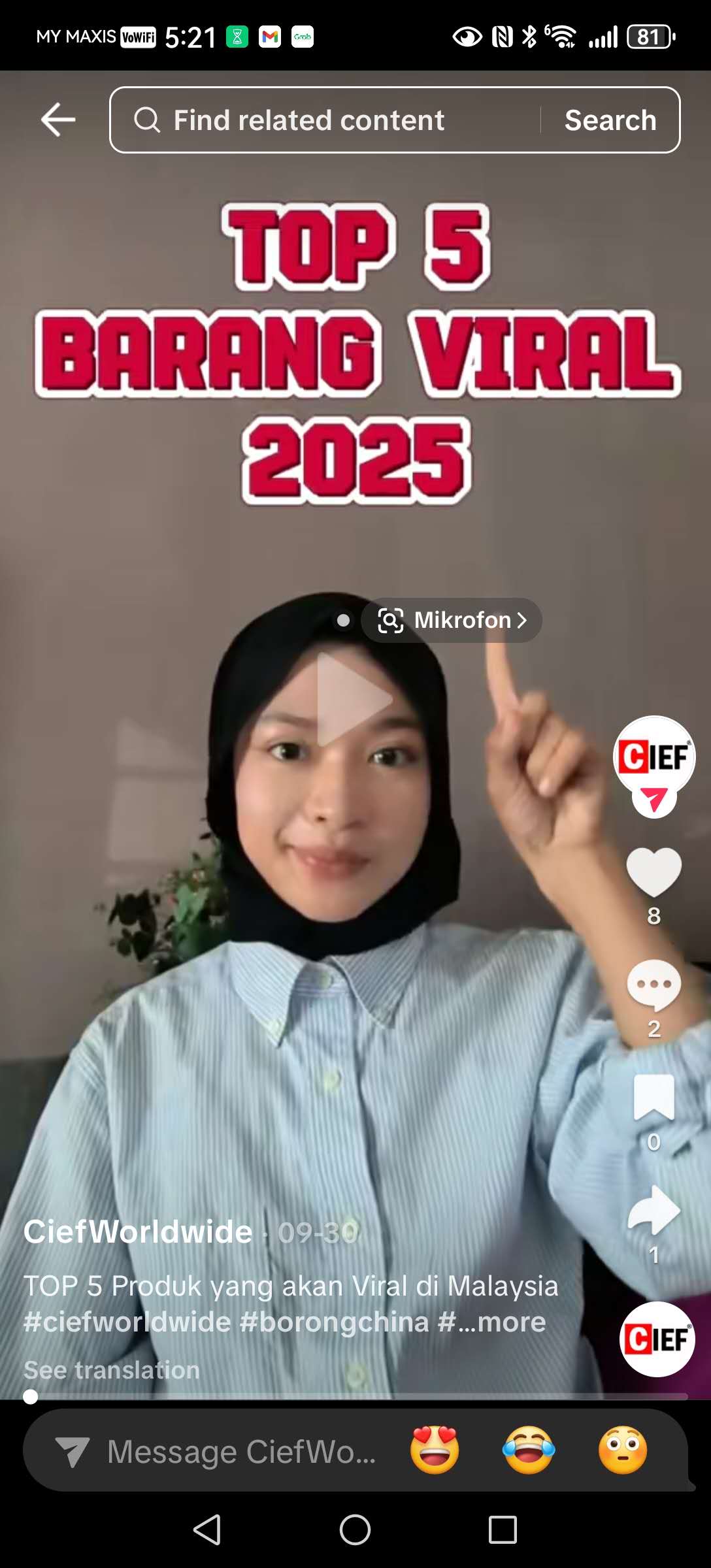711x1568 pixels.
Task: Send the laughing tears emoji reaction
Action: pos(529,1450)
